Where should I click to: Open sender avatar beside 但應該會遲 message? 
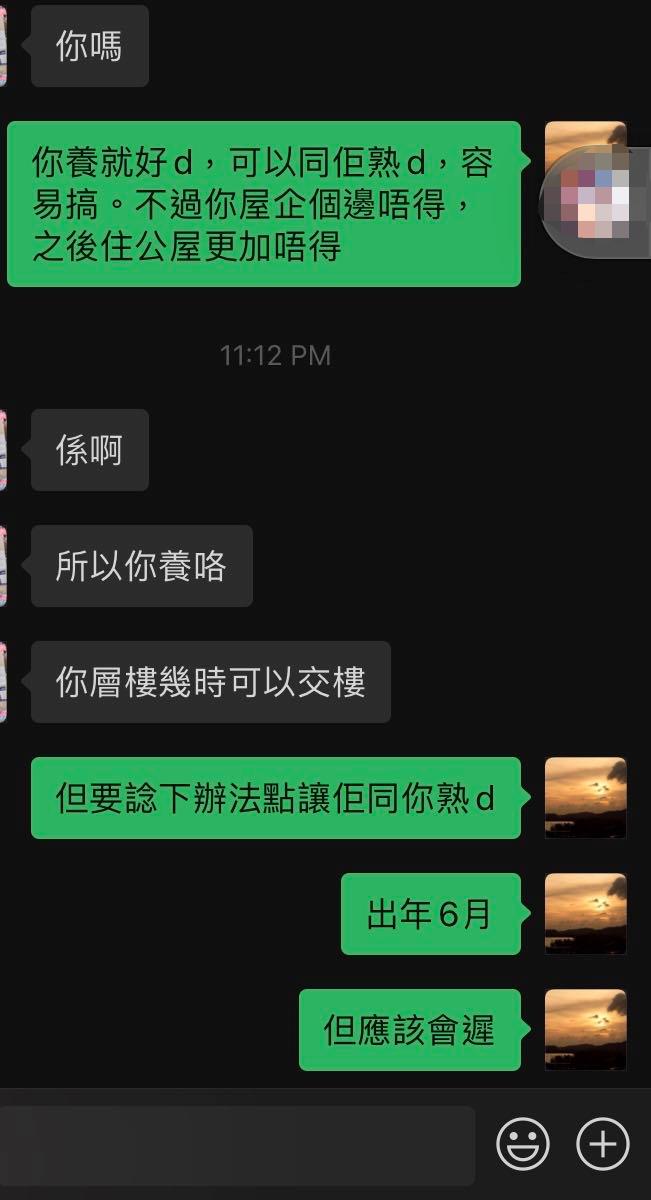tap(586, 1029)
